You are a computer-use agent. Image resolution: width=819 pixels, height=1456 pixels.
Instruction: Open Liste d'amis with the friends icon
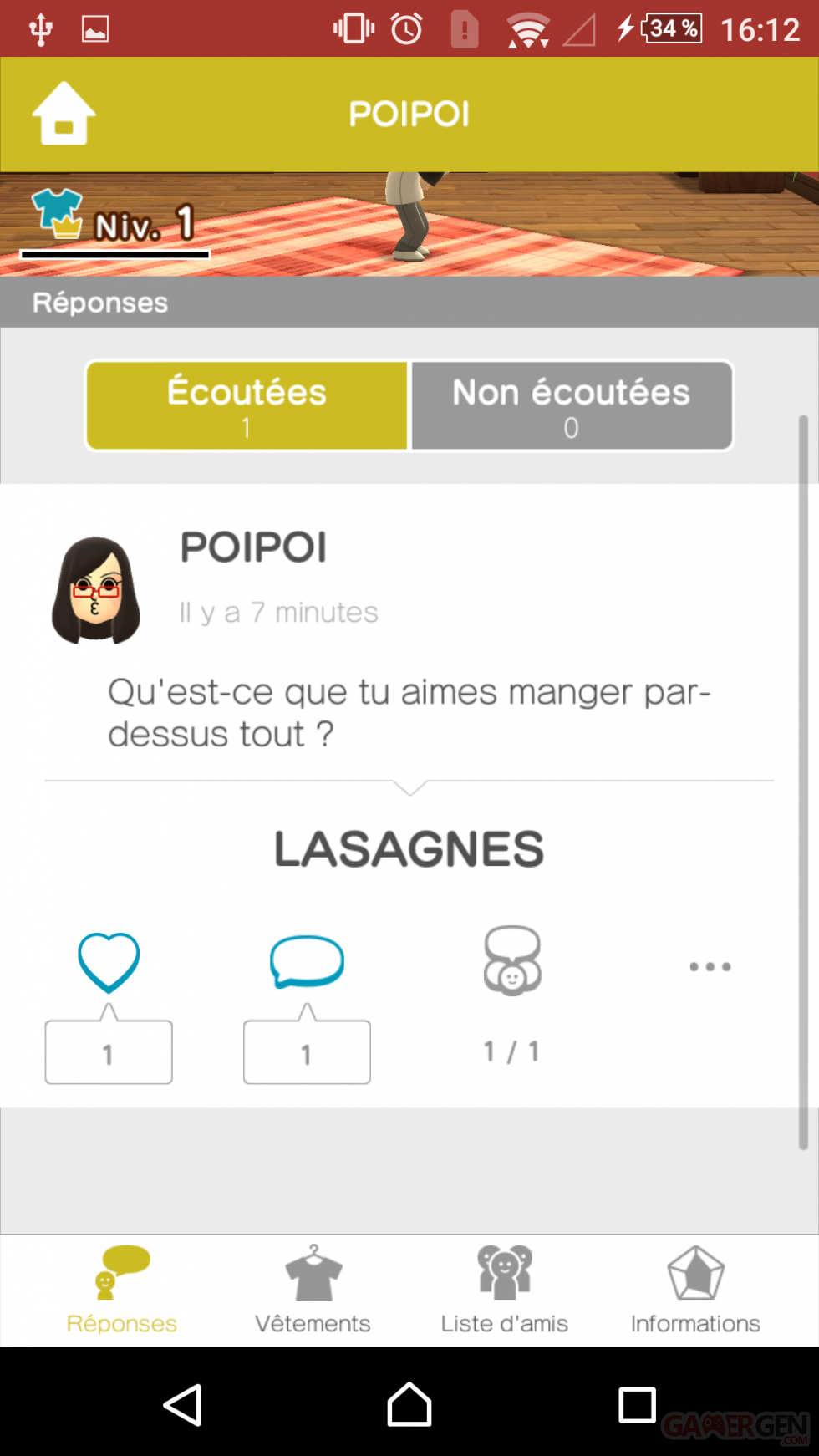pos(504,1272)
